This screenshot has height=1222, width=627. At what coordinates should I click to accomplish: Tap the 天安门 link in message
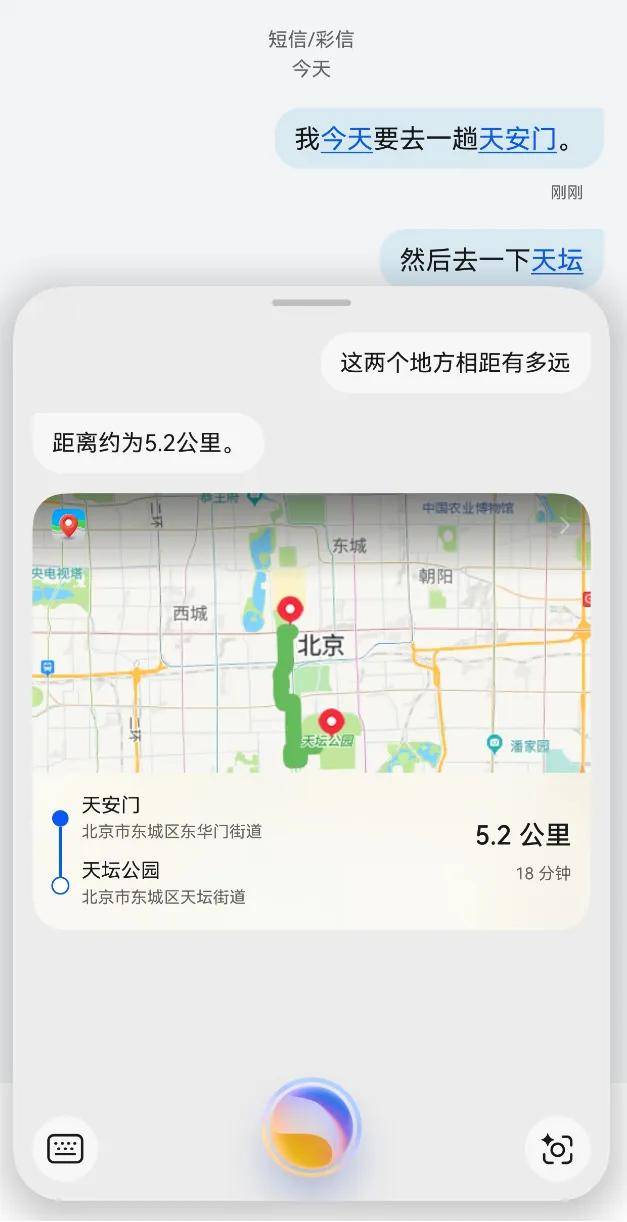pos(517,139)
